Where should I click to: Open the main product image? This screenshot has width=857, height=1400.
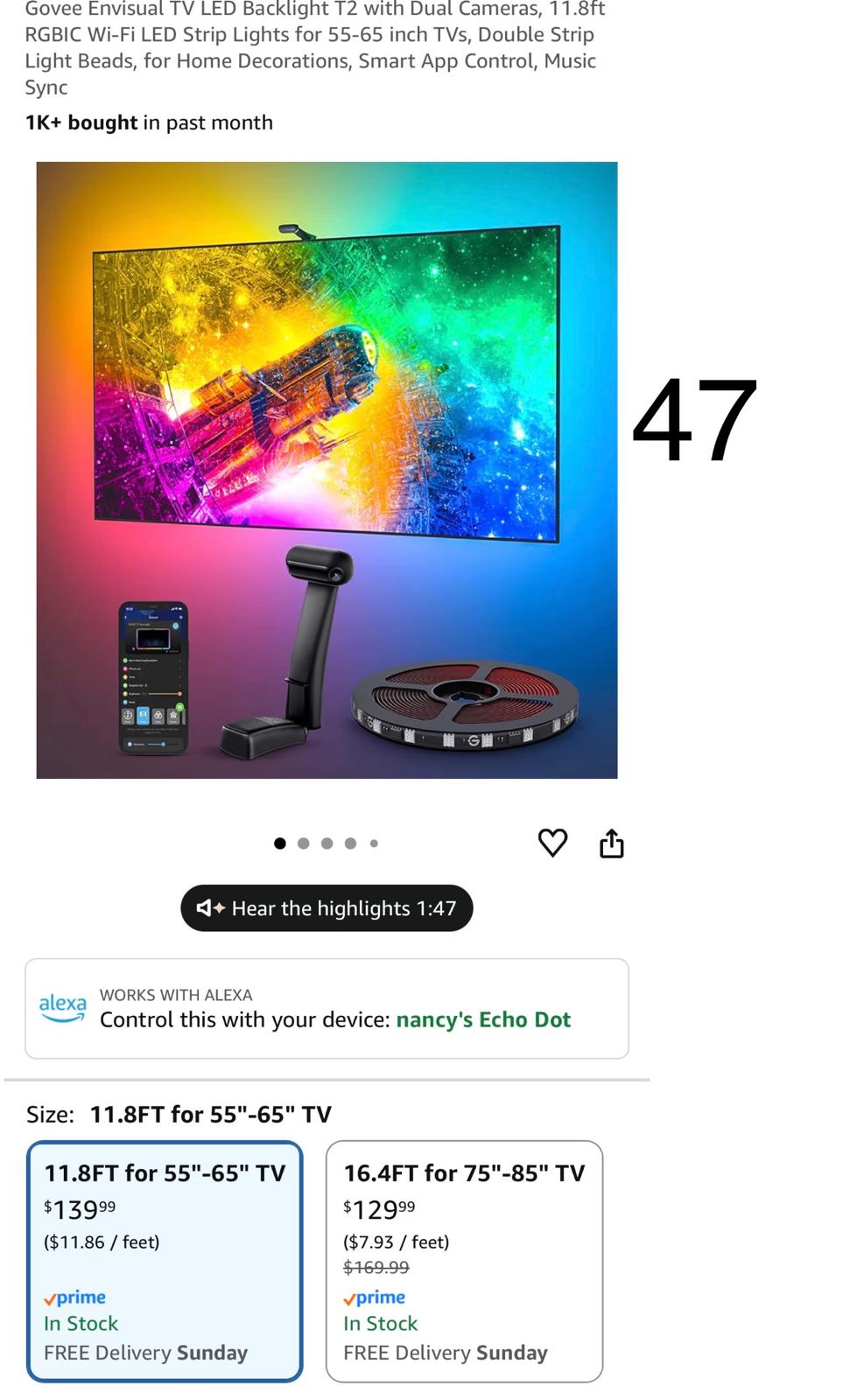(x=327, y=470)
